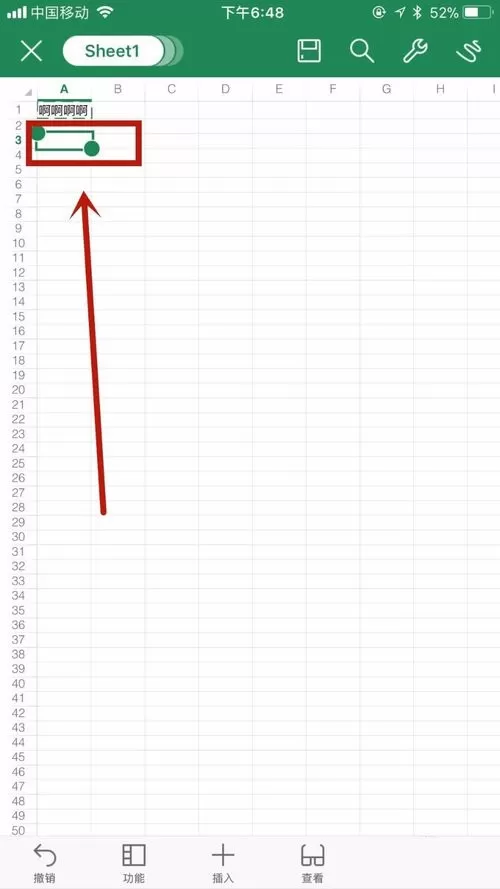Close the spreadsheet with the X icon
The height and width of the screenshot is (889, 500).
tap(32, 51)
